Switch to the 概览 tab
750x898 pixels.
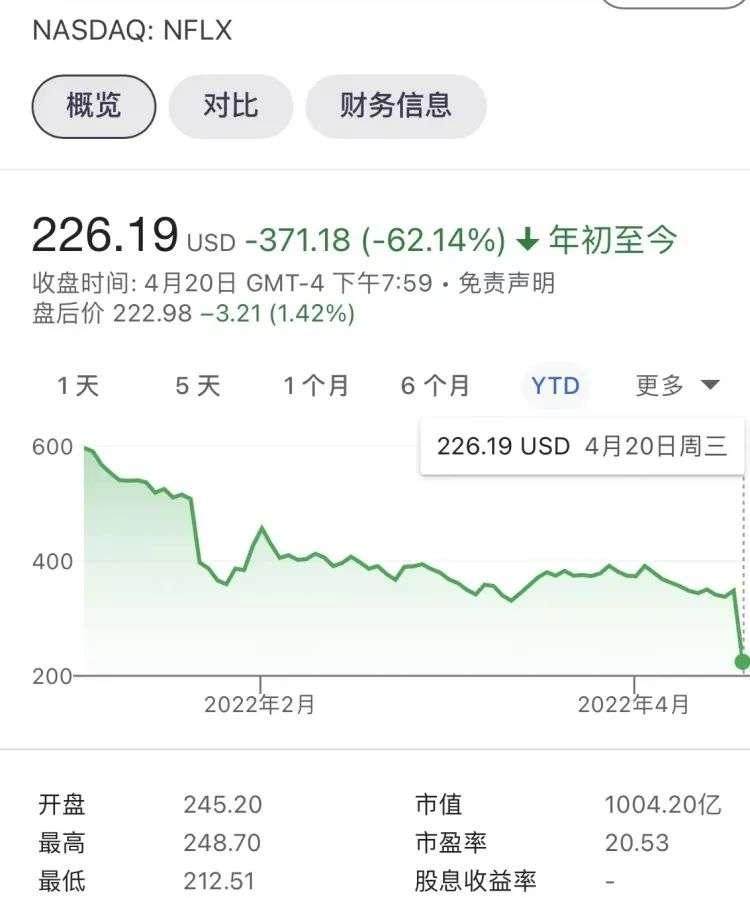click(x=94, y=106)
